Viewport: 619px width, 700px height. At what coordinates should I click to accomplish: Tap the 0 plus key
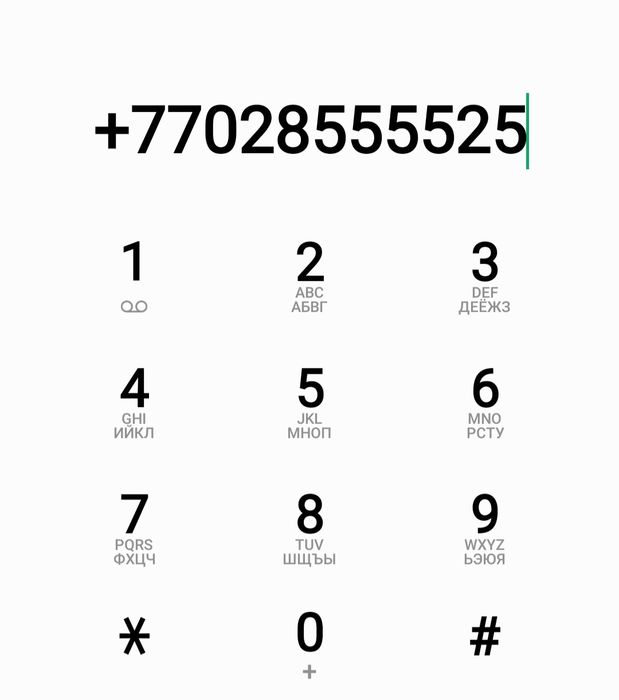tap(310, 643)
